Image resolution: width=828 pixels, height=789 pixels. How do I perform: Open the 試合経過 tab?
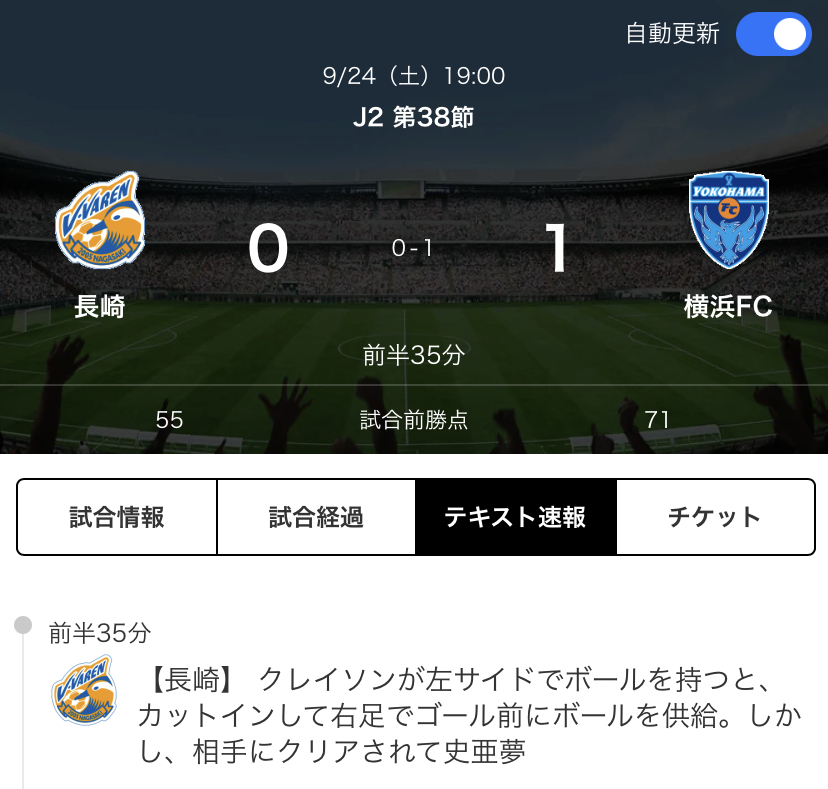(316, 517)
